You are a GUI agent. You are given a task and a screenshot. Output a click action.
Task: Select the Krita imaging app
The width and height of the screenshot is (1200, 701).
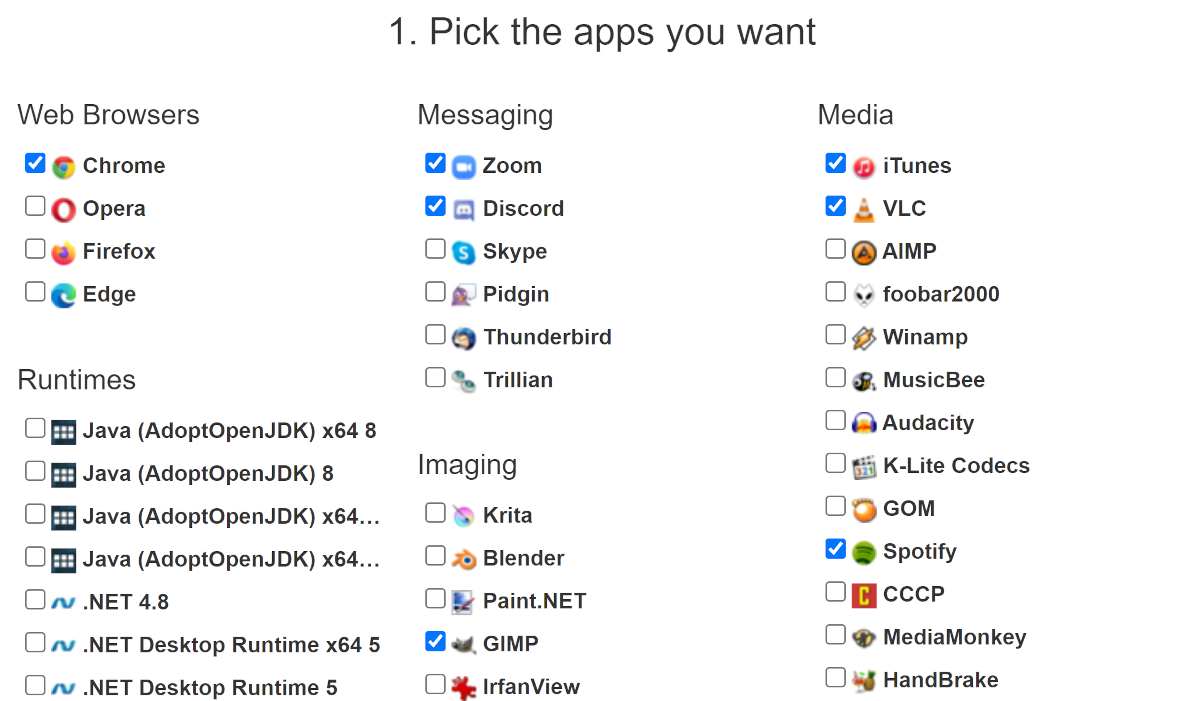pyautogui.click(x=435, y=513)
